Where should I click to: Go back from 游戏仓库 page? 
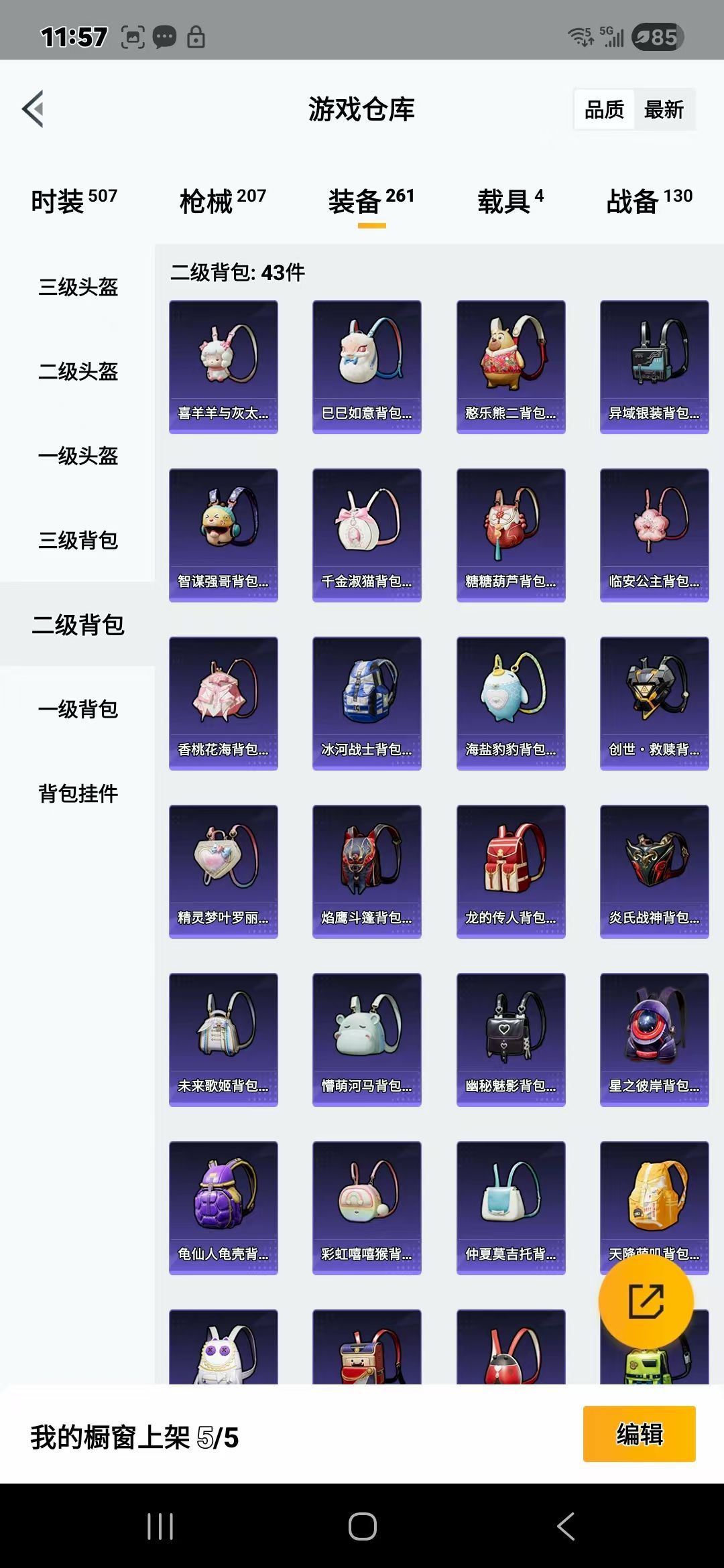(34, 109)
